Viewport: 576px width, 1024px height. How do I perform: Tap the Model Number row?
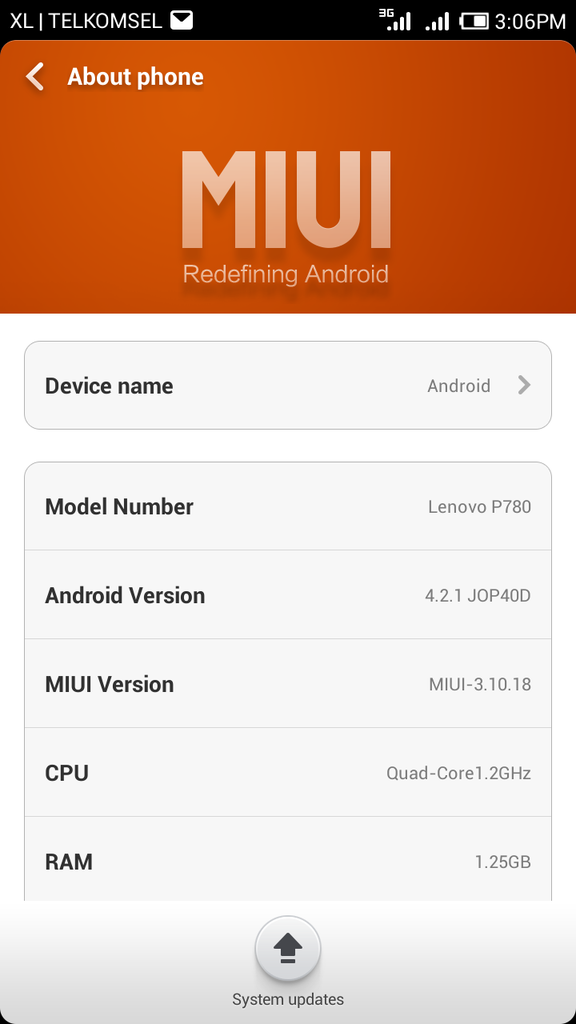tap(288, 506)
